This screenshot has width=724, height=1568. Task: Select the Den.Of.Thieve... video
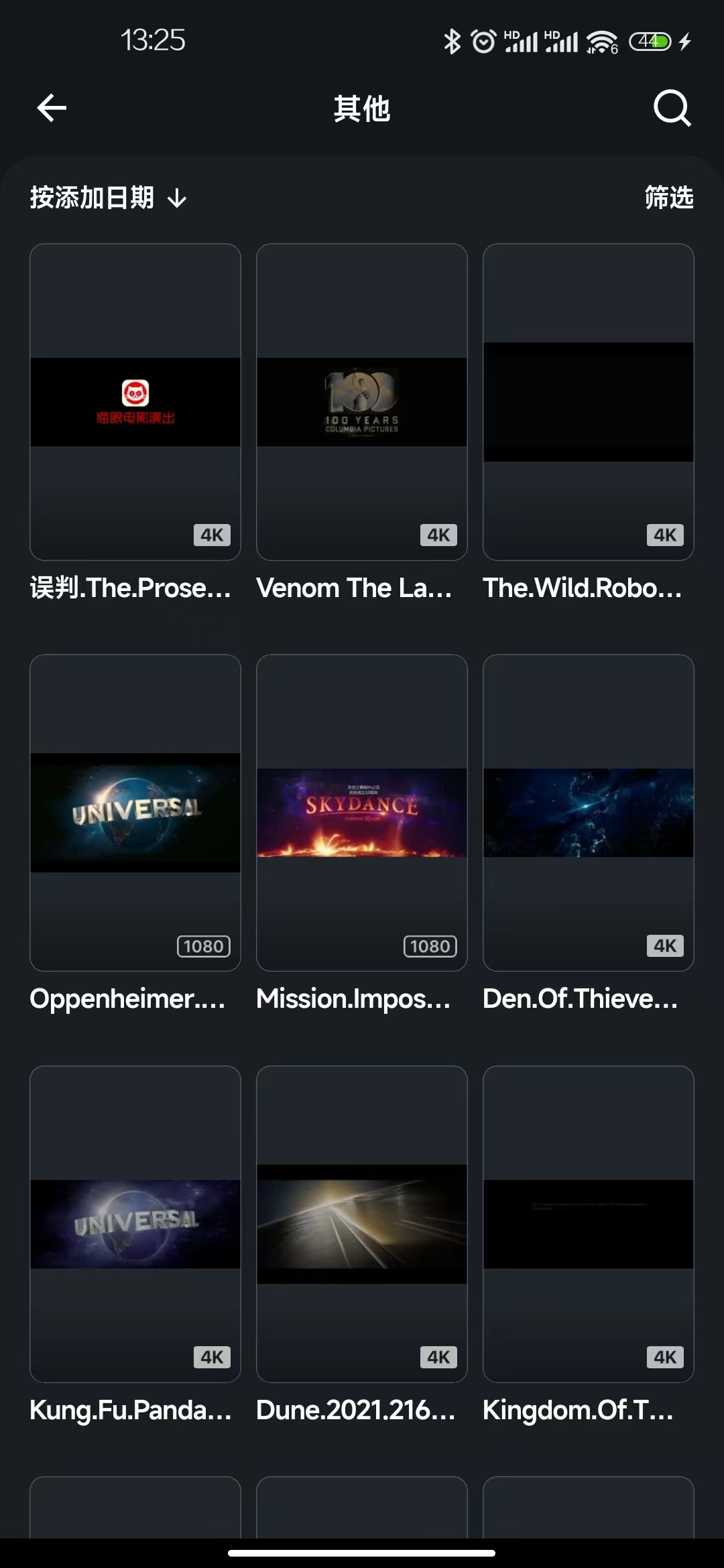(588, 812)
